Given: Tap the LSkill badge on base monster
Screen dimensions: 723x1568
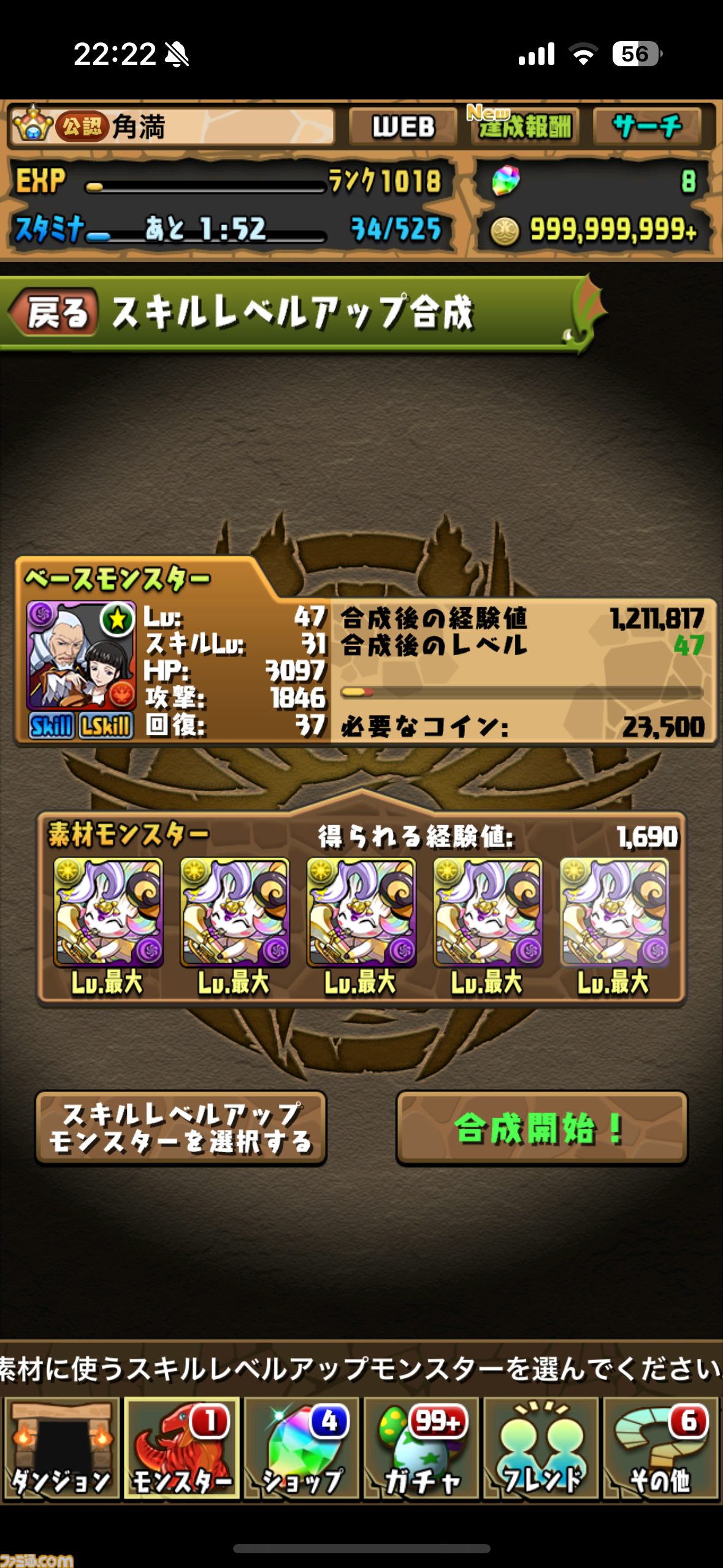Looking at the screenshot, I should click(105, 726).
